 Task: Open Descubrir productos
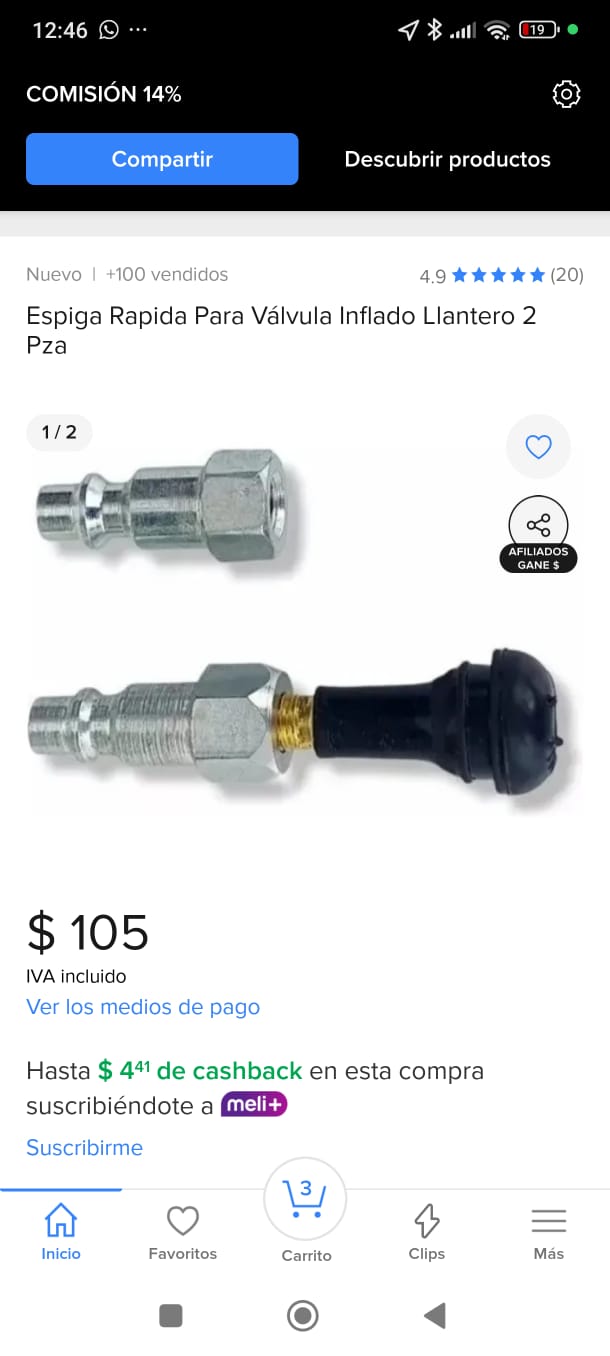click(x=447, y=159)
